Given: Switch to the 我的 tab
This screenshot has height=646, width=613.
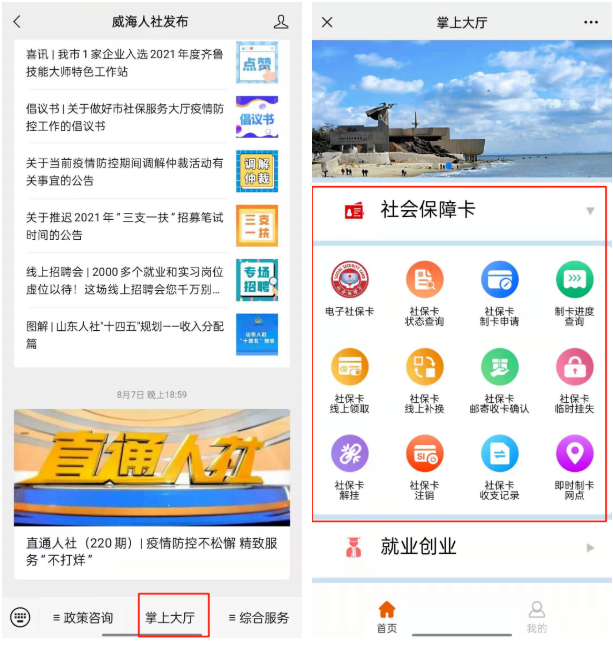Looking at the screenshot, I should pos(537,616).
